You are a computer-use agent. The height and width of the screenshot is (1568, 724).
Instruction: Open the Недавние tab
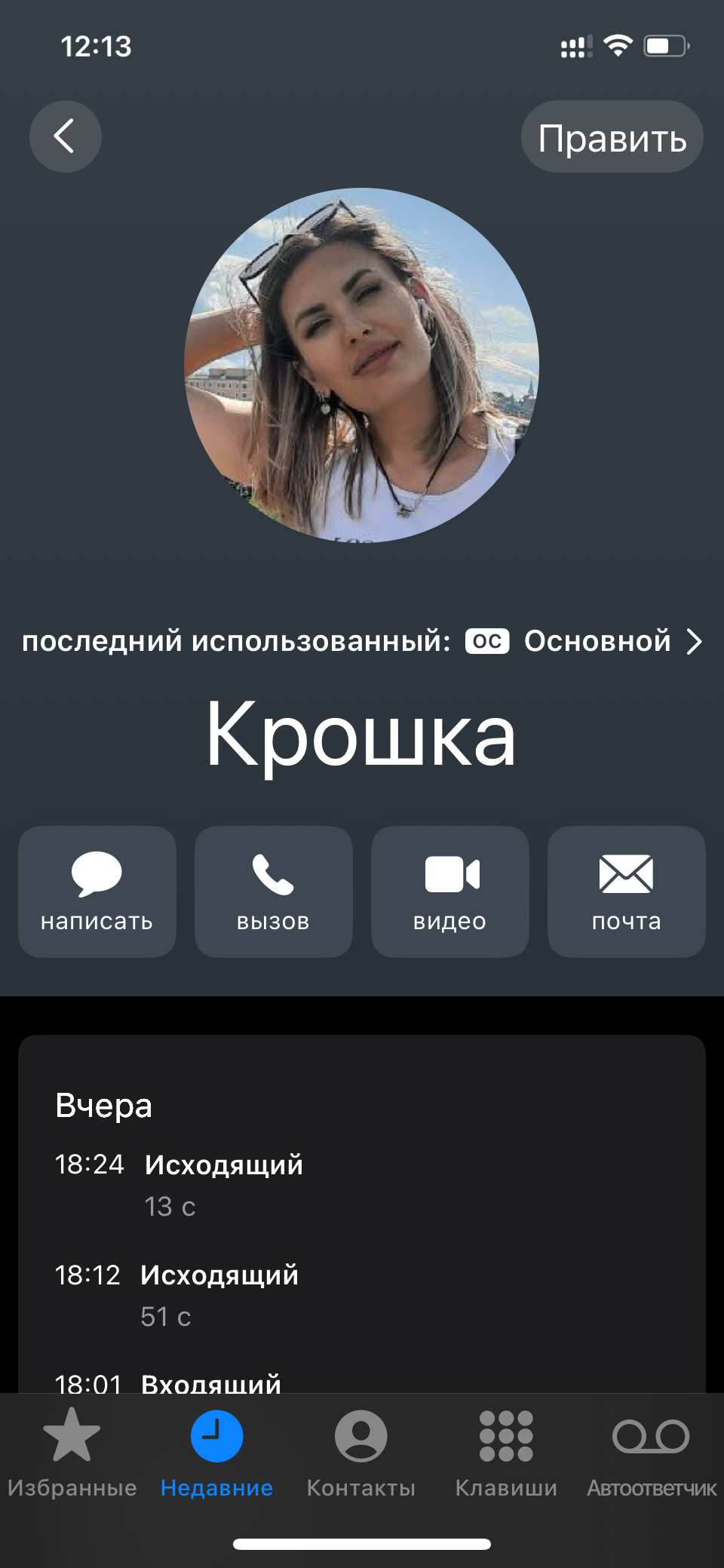(x=216, y=1453)
